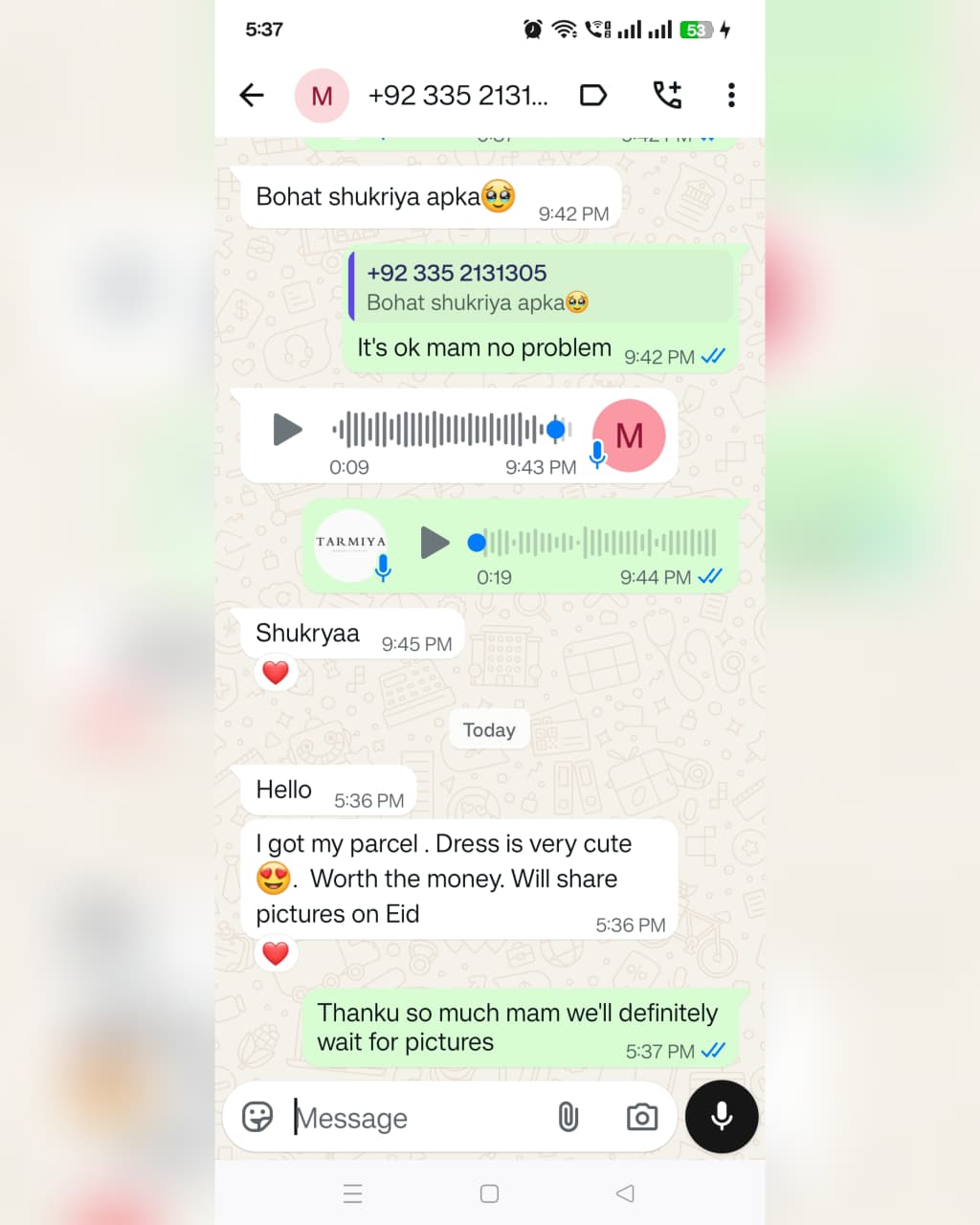Open contact profile from the M avatar

tap(322, 96)
